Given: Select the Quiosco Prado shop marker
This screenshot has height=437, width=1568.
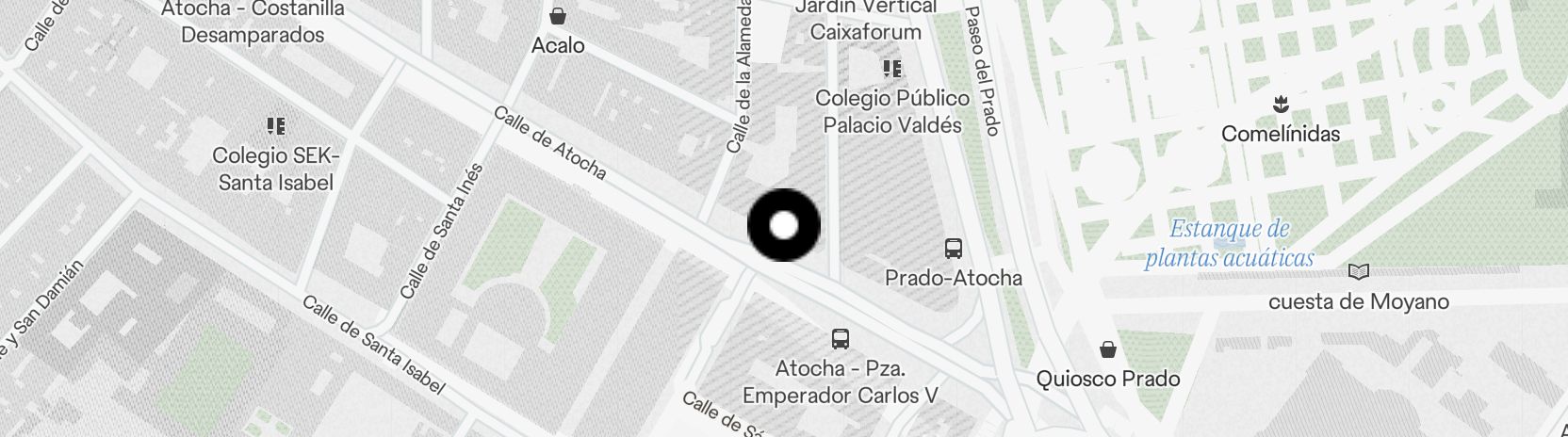Looking at the screenshot, I should [x=1108, y=350].
